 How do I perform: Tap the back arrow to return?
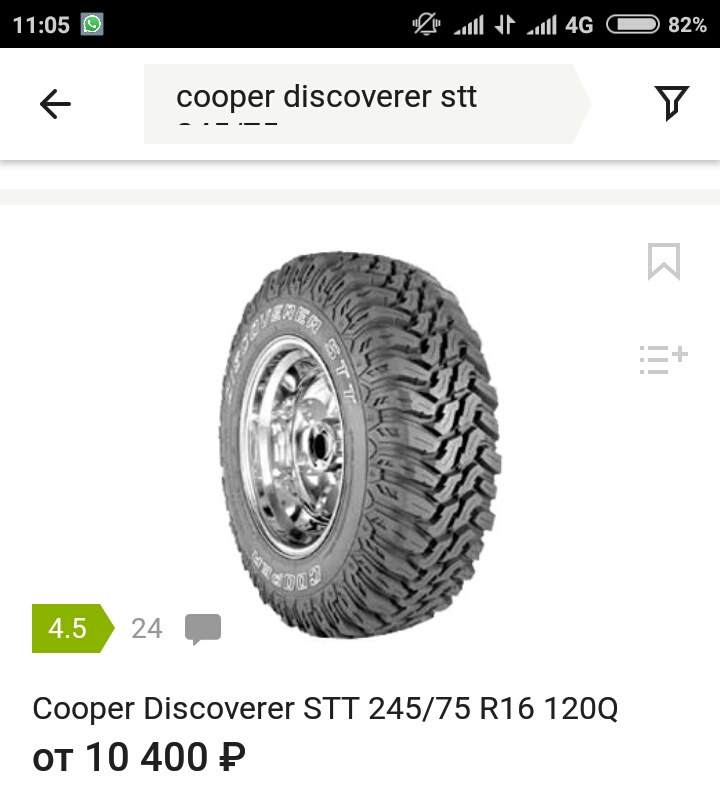[x=55, y=103]
